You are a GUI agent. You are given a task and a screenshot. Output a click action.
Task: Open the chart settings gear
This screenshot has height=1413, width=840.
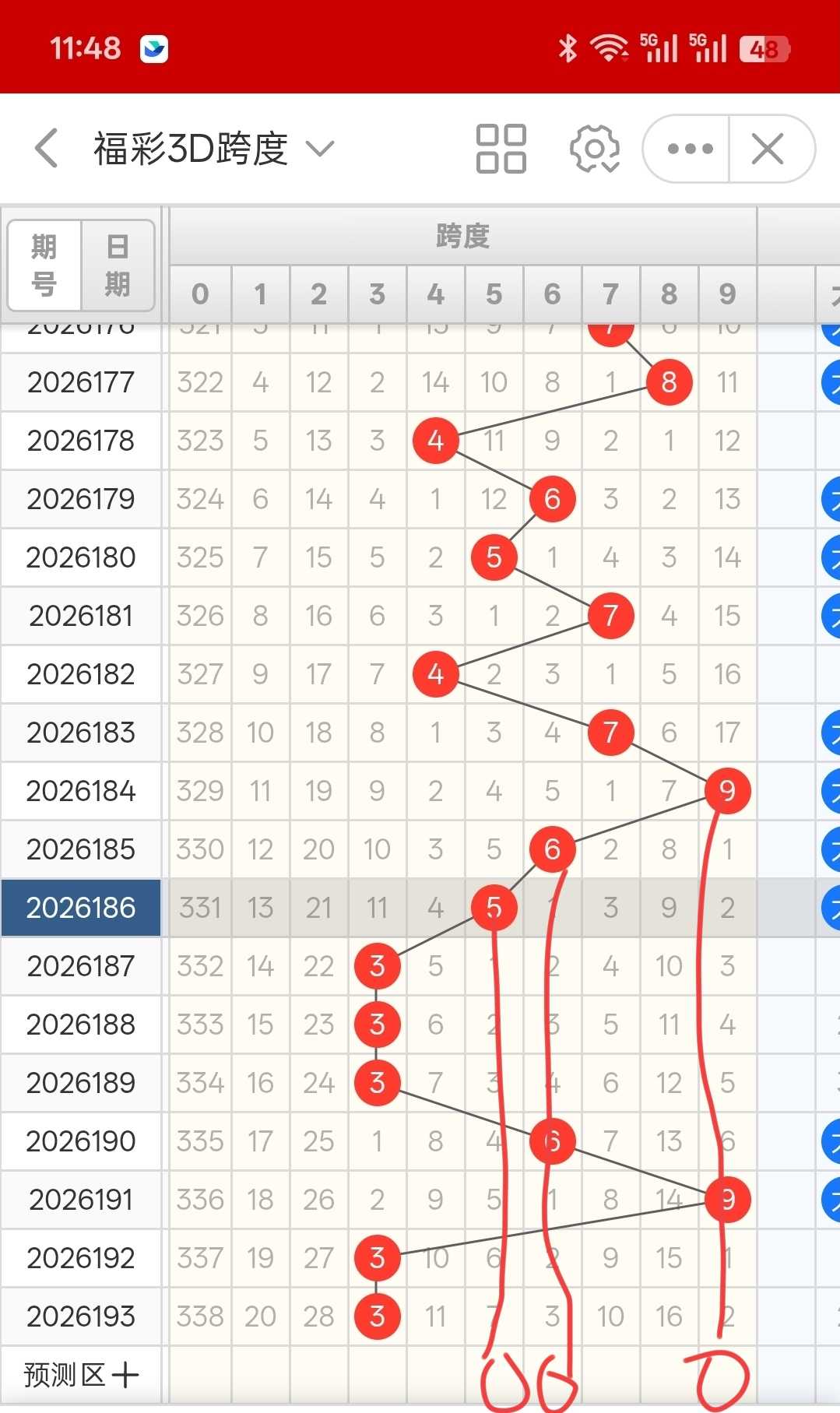[595, 148]
